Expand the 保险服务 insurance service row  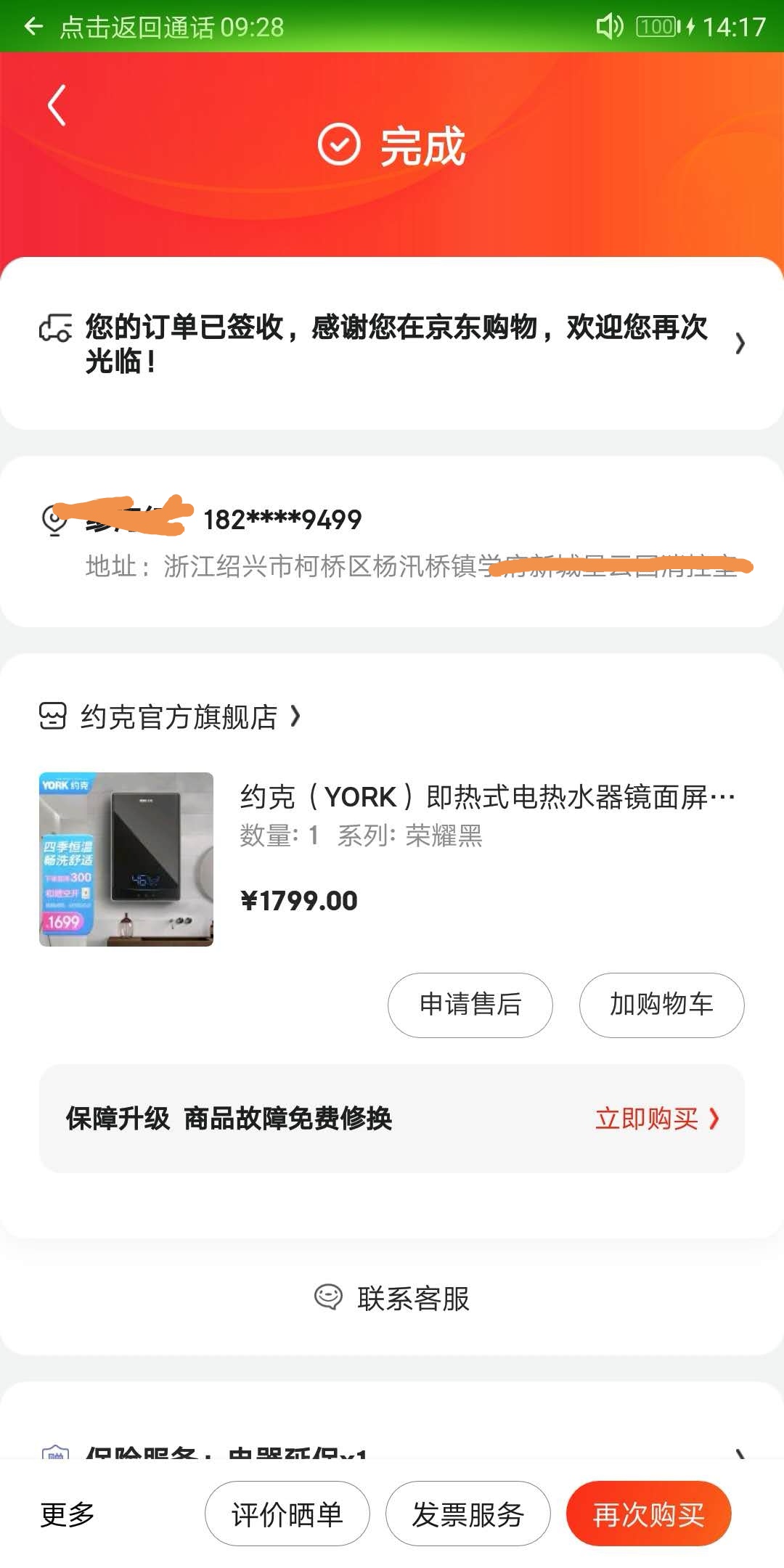[392, 1452]
